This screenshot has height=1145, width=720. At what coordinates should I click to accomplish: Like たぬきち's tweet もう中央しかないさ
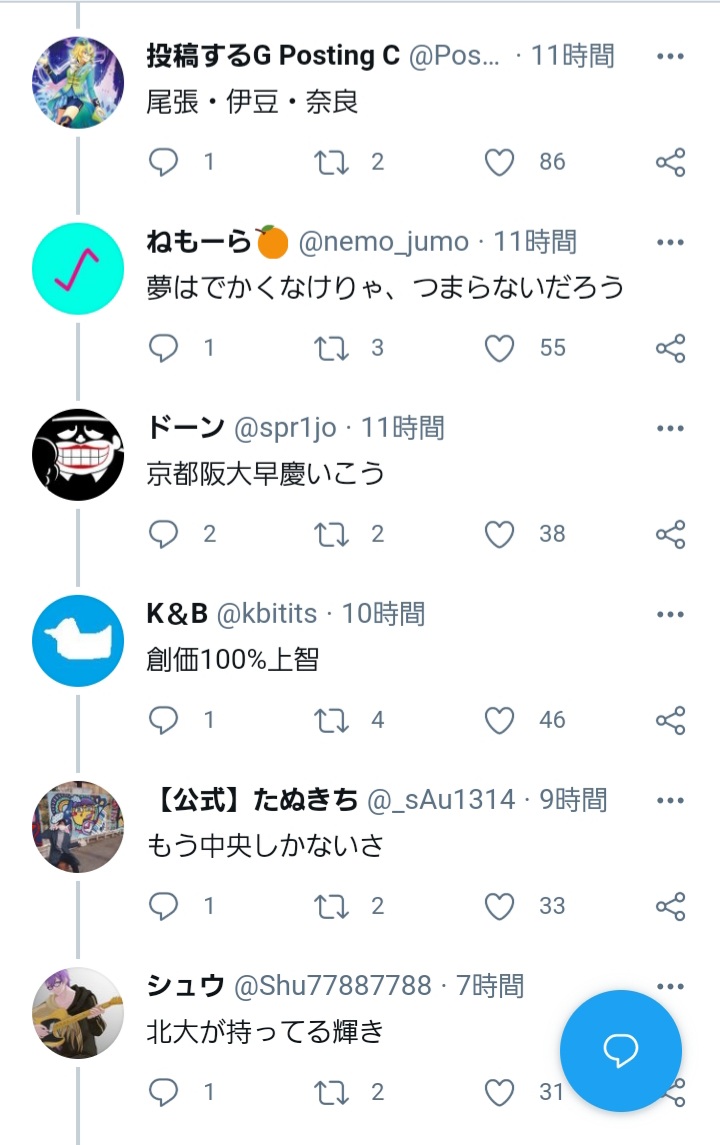click(499, 906)
